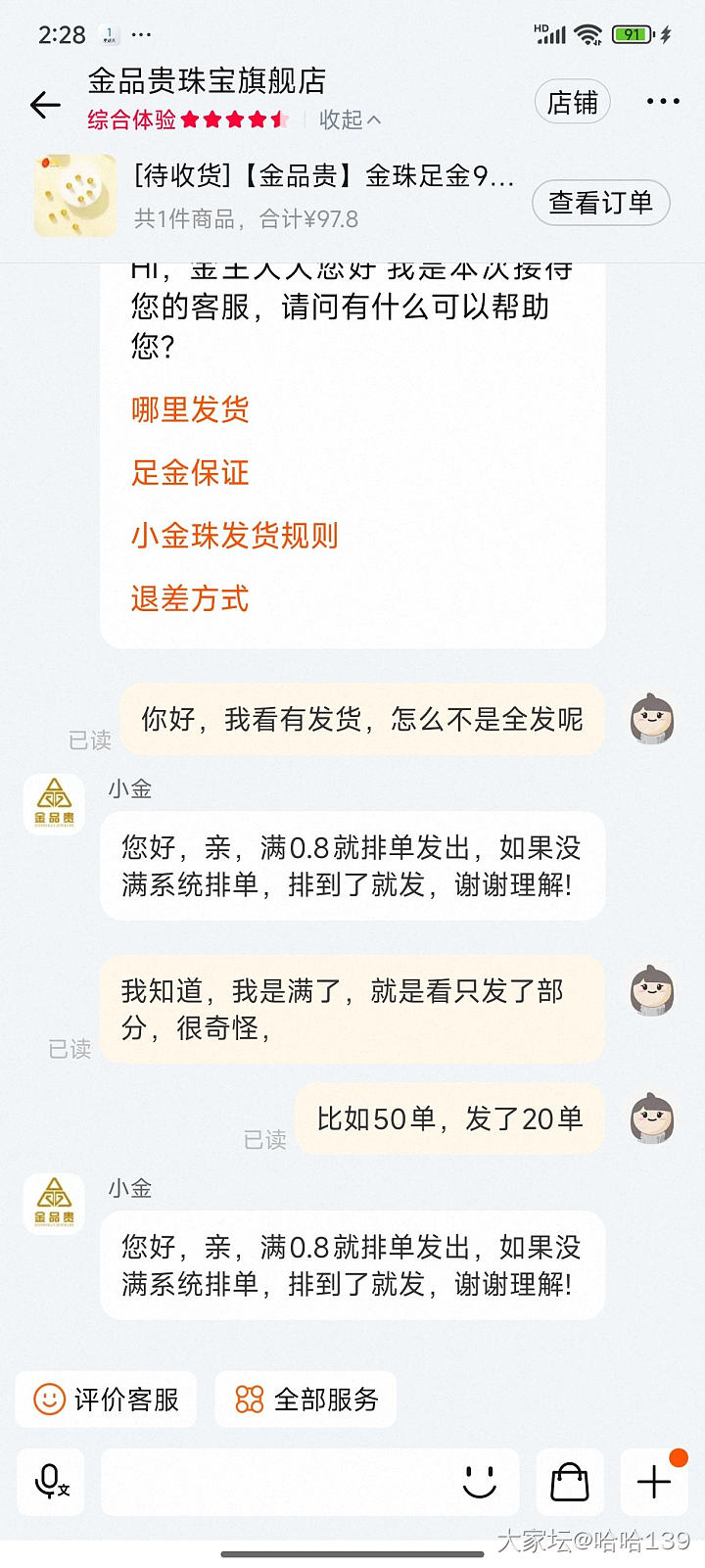Open 全部服务 all services
705x1568 pixels.
click(x=305, y=1400)
